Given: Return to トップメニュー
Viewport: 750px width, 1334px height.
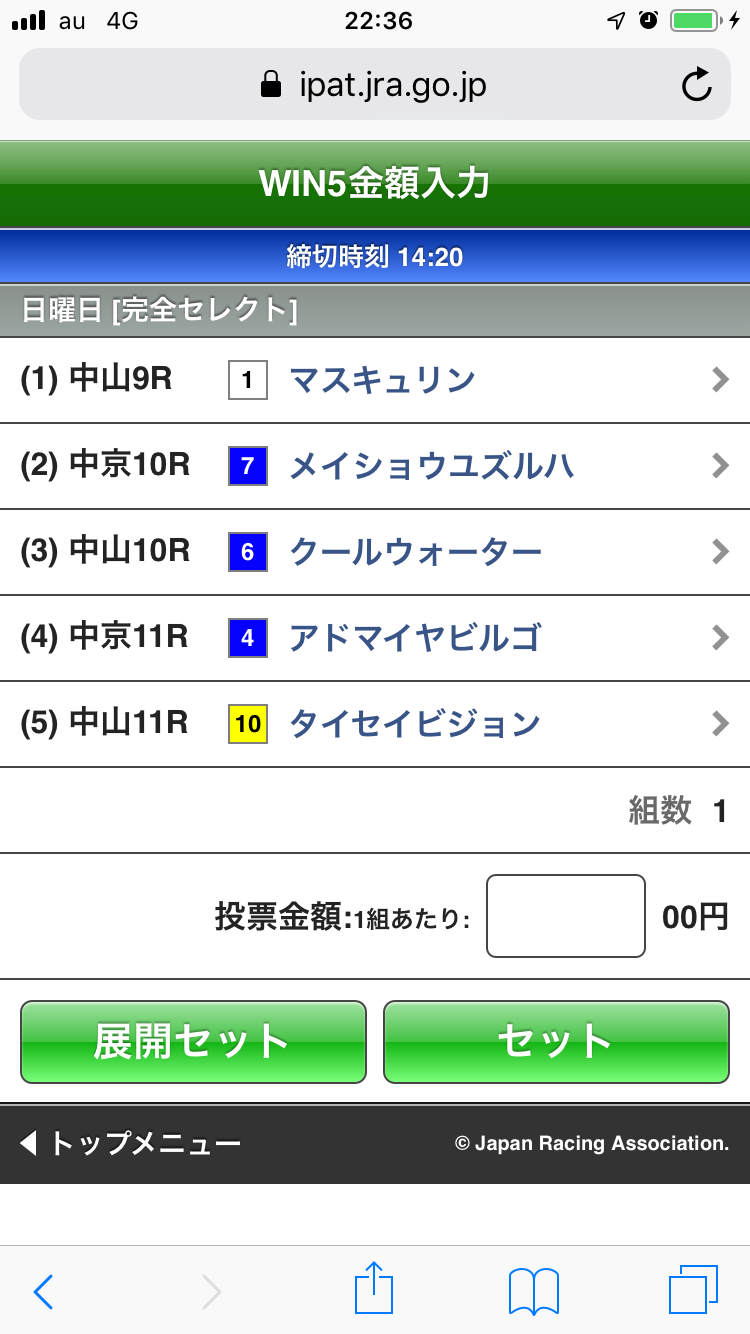Looking at the screenshot, I should click(x=132, y=1143).
